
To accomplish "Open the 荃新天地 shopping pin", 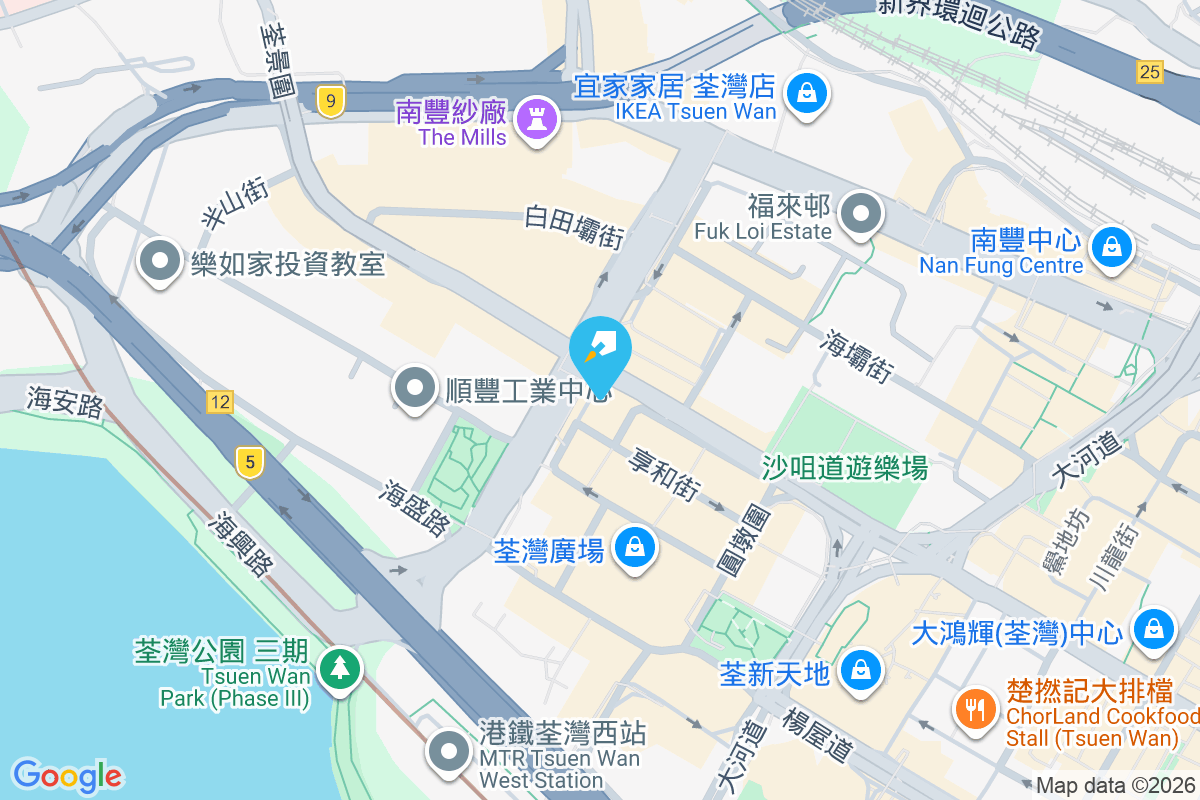I will (x=860, y=669).
